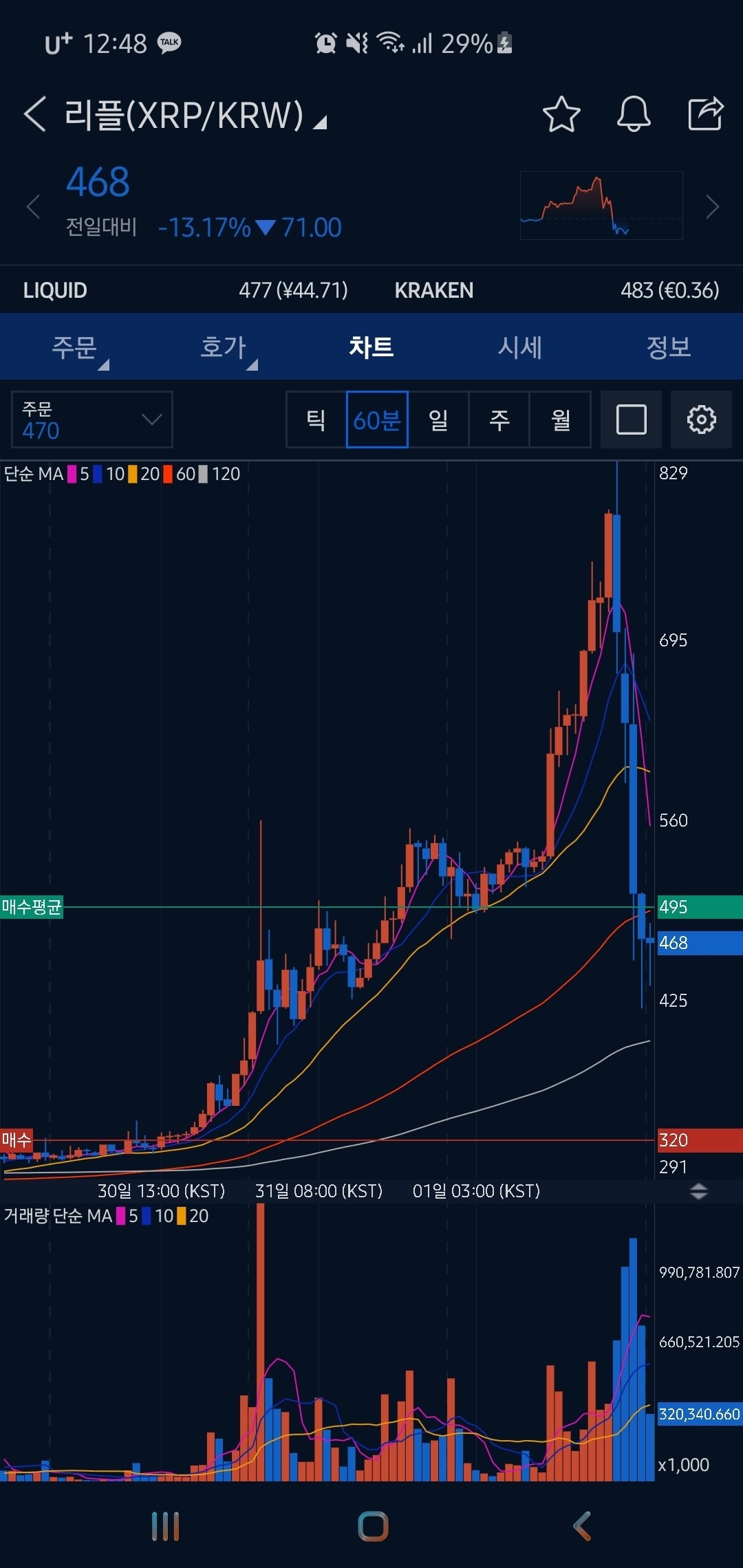Go to the previous coin arrow
Screen dimensions: 743x1568
33,206
